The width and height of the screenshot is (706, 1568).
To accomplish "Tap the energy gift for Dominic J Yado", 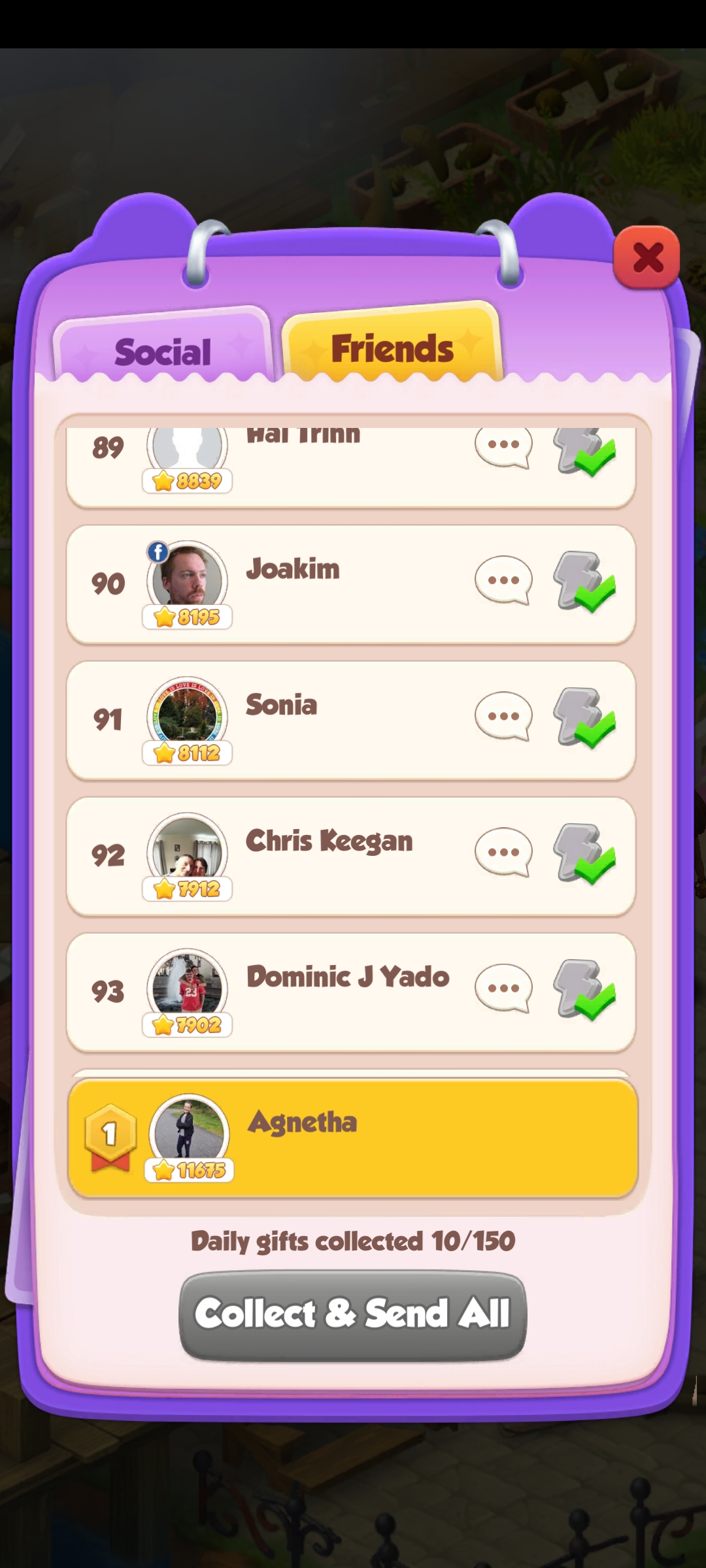I will (x=583, y=989).
